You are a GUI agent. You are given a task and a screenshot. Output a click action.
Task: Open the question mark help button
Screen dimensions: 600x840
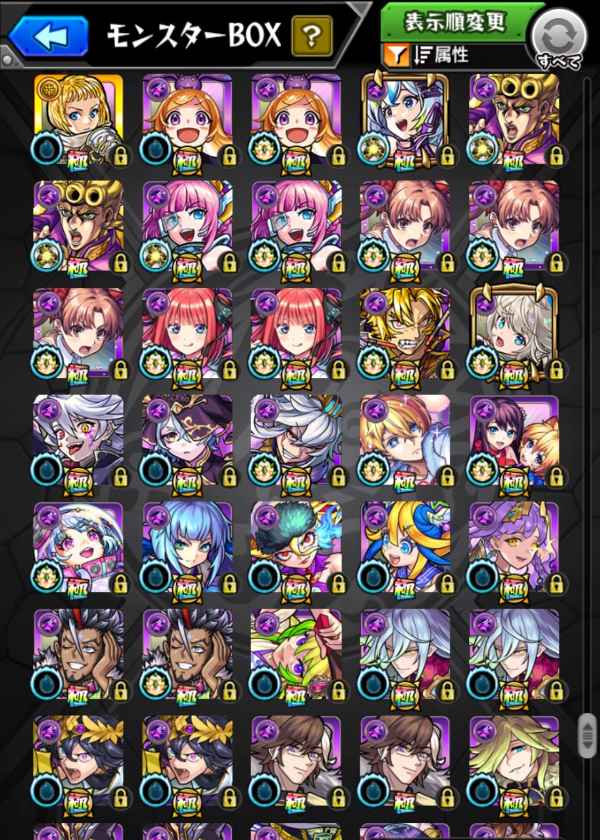(311, 38)
